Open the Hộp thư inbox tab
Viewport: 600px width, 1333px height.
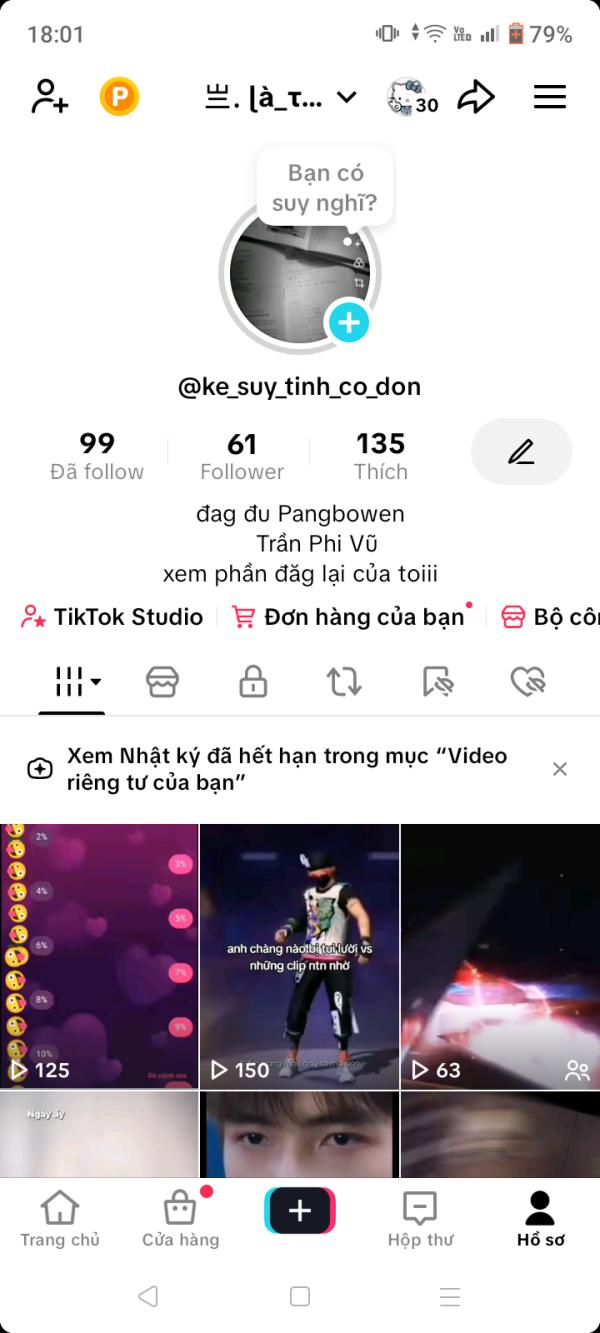pos(420,1219)
